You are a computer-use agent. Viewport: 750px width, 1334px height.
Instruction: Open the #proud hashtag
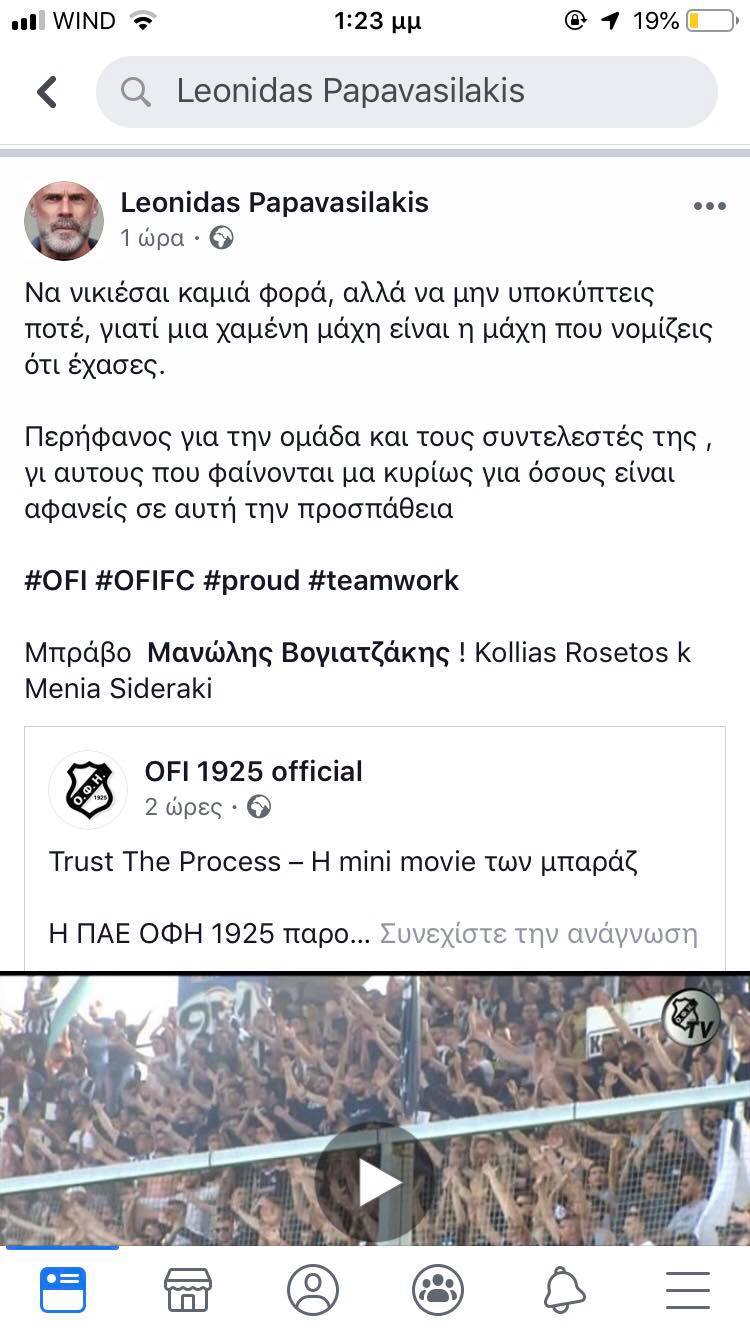(251, 580)
